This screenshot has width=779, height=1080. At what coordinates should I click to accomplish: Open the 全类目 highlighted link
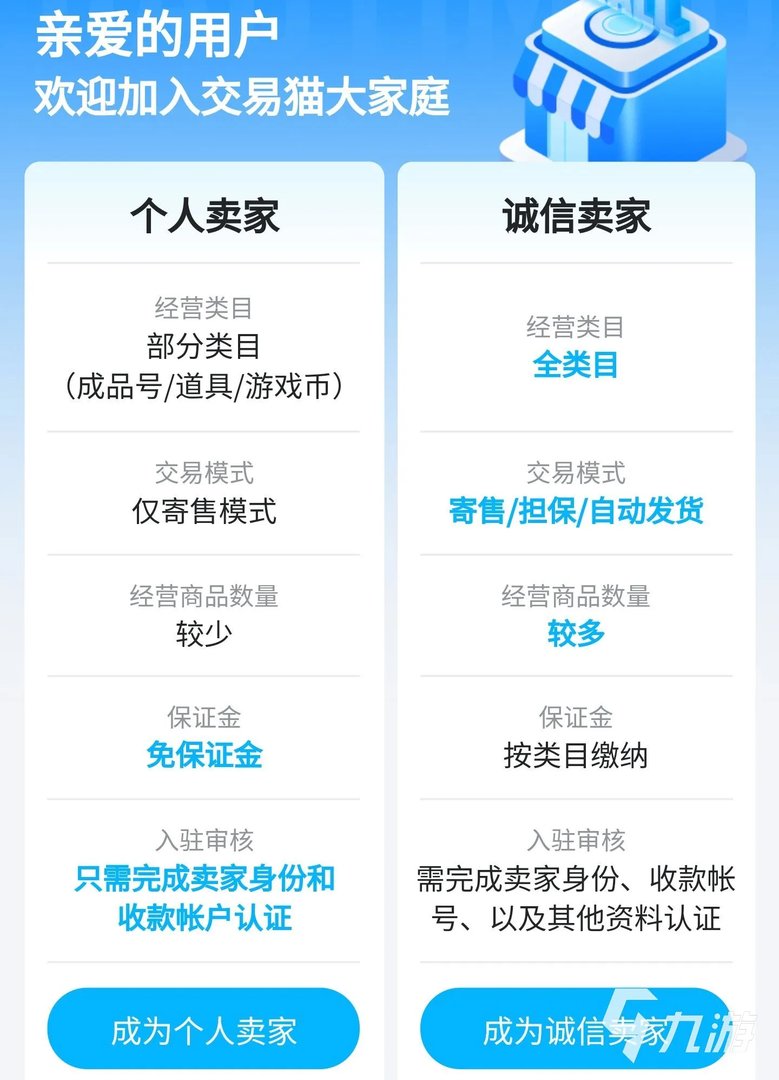(574, 367)
